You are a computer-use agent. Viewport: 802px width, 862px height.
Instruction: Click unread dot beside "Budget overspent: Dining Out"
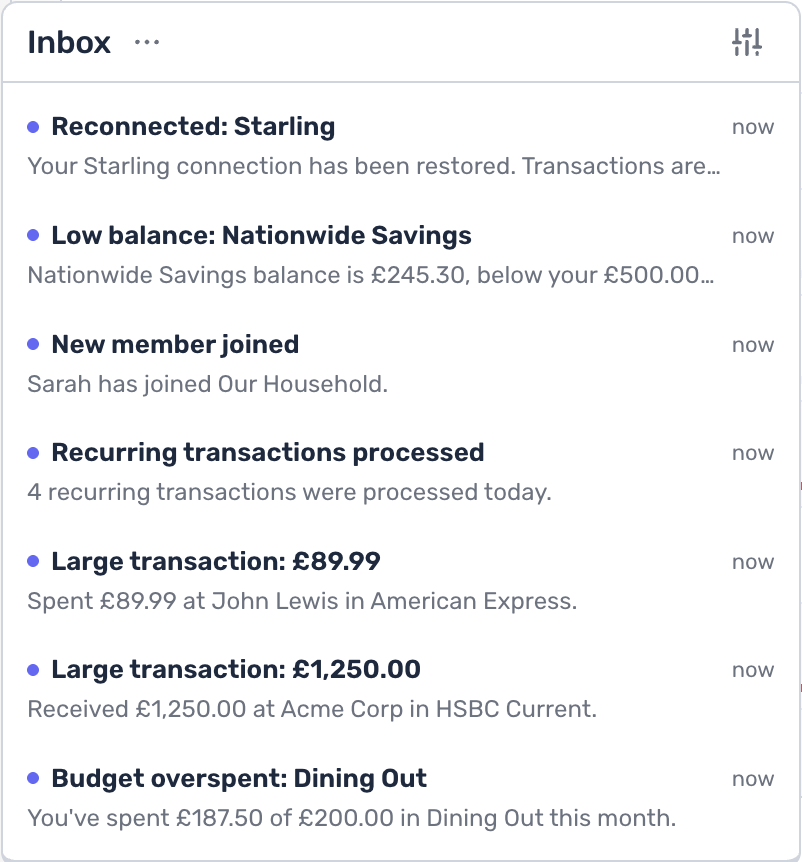(x=35, y=778)
